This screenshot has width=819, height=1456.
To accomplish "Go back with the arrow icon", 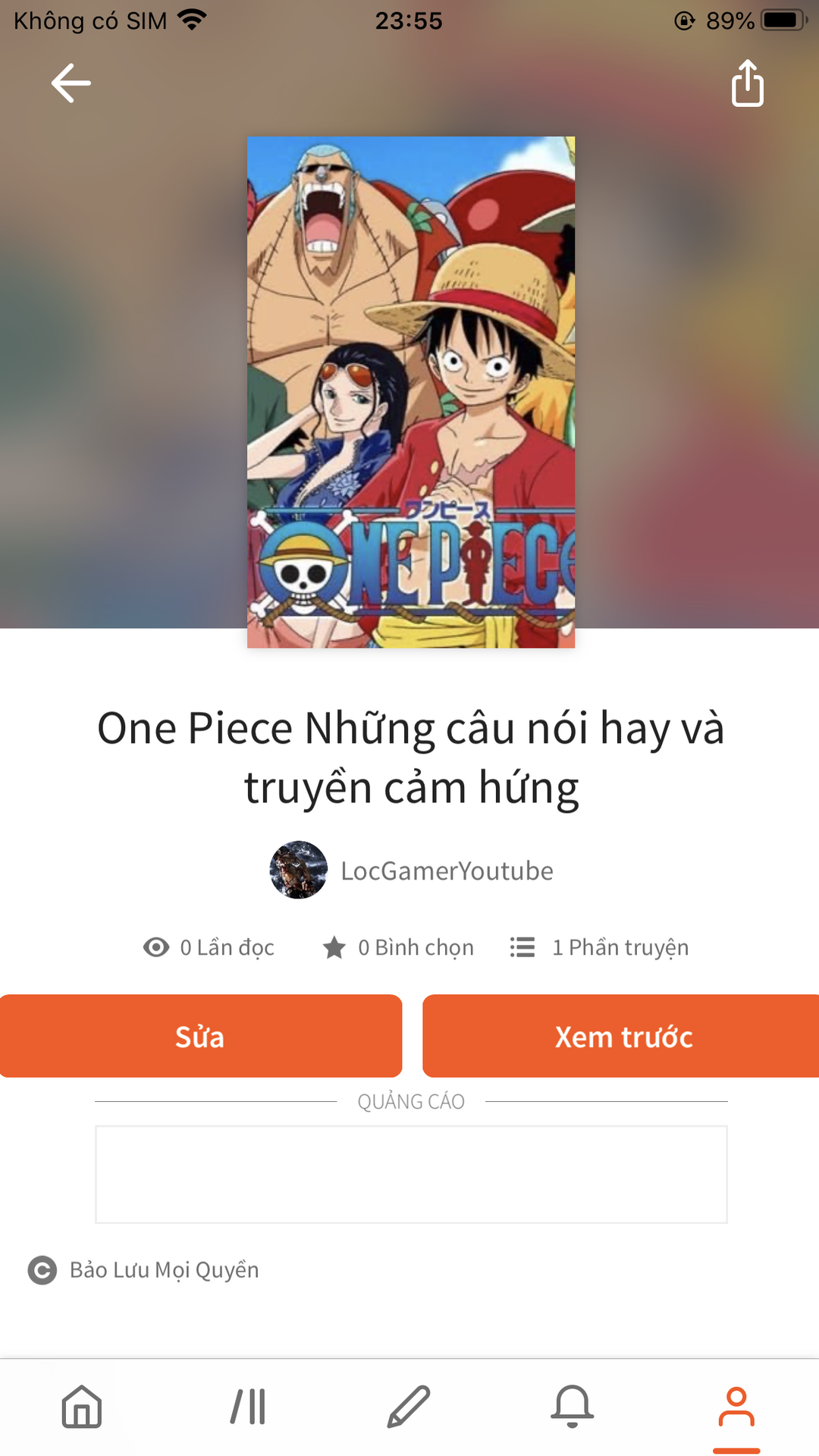I will coord(71,83).
